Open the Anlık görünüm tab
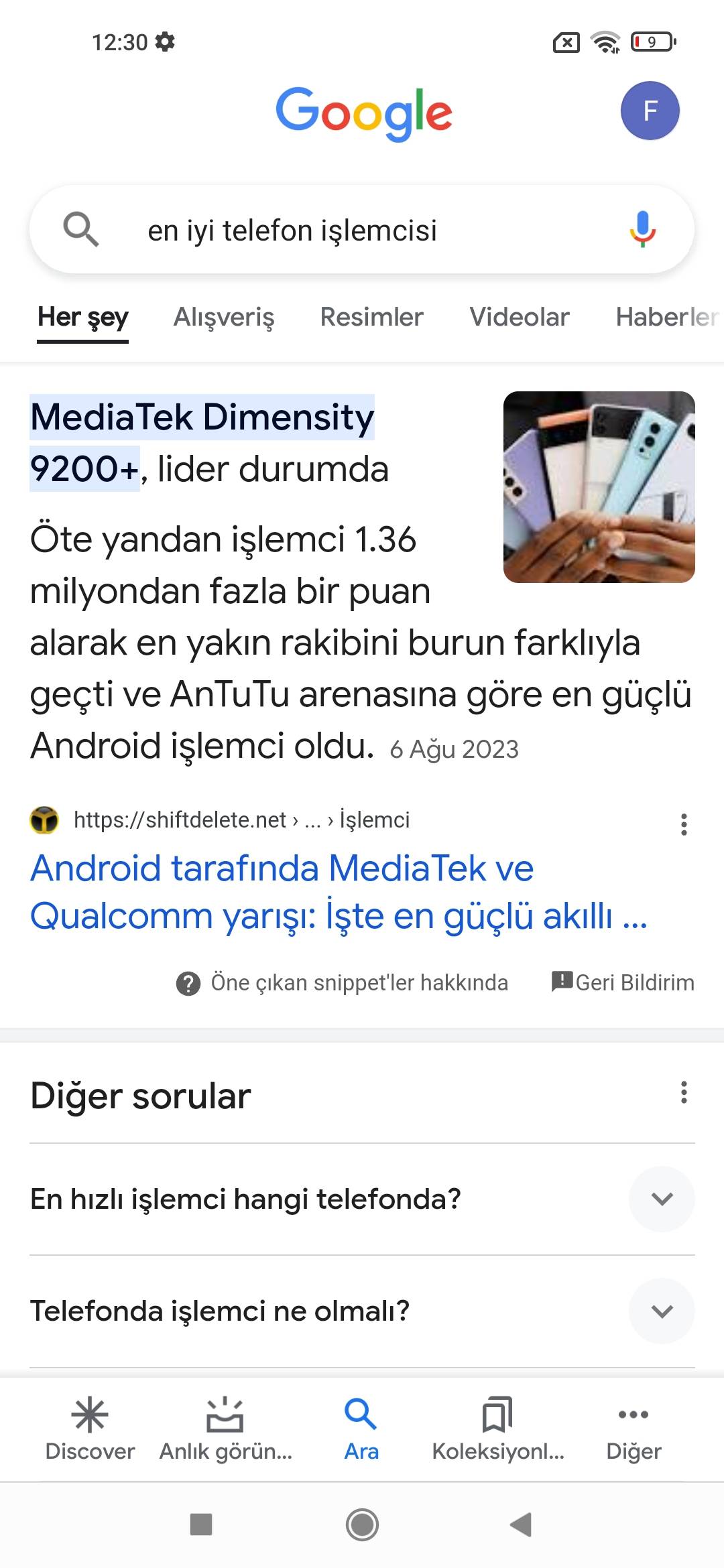The height and width of the screenshot is (1568, 724). [x=225, y=1429]
